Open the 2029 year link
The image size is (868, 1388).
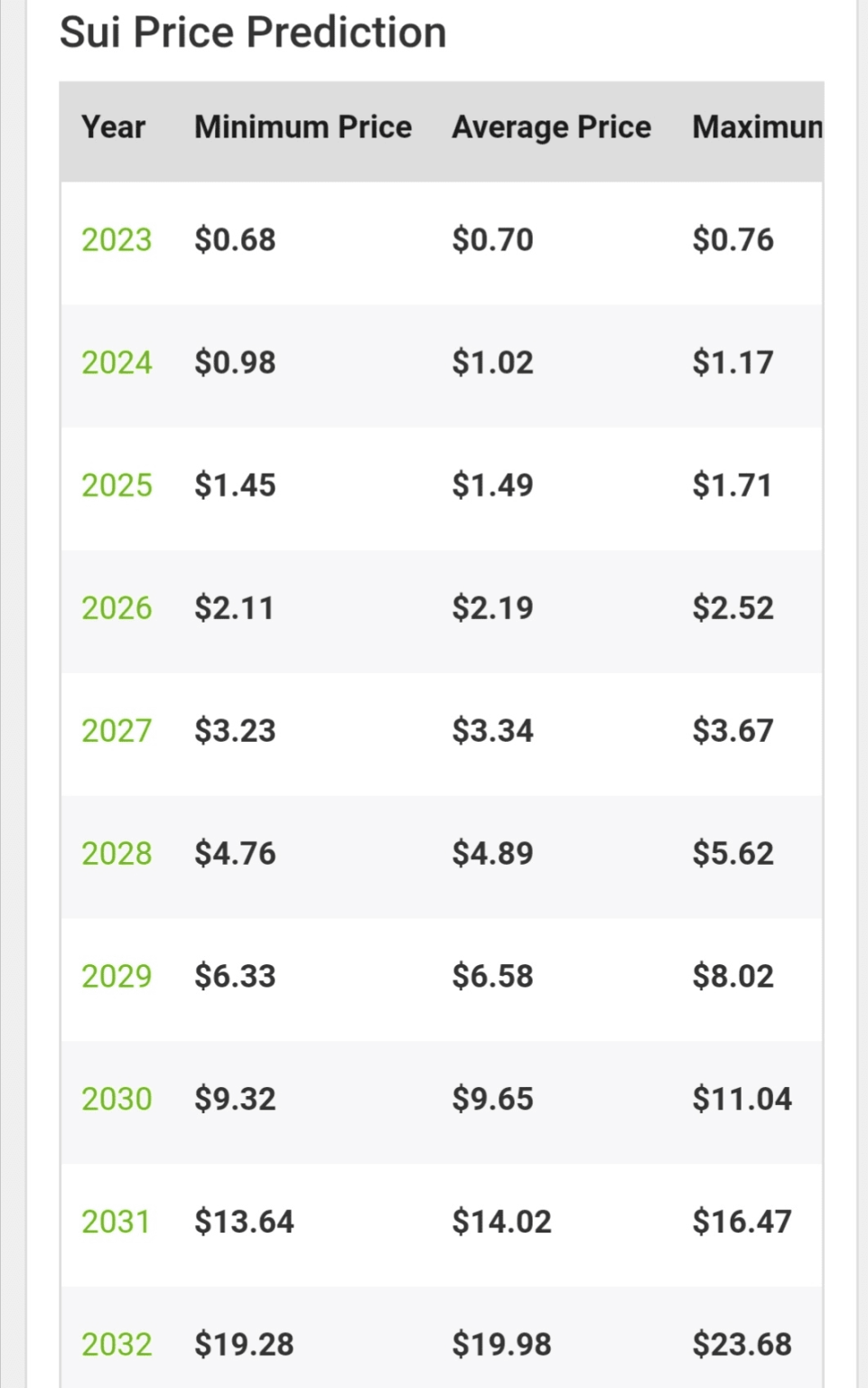[117, 976]
